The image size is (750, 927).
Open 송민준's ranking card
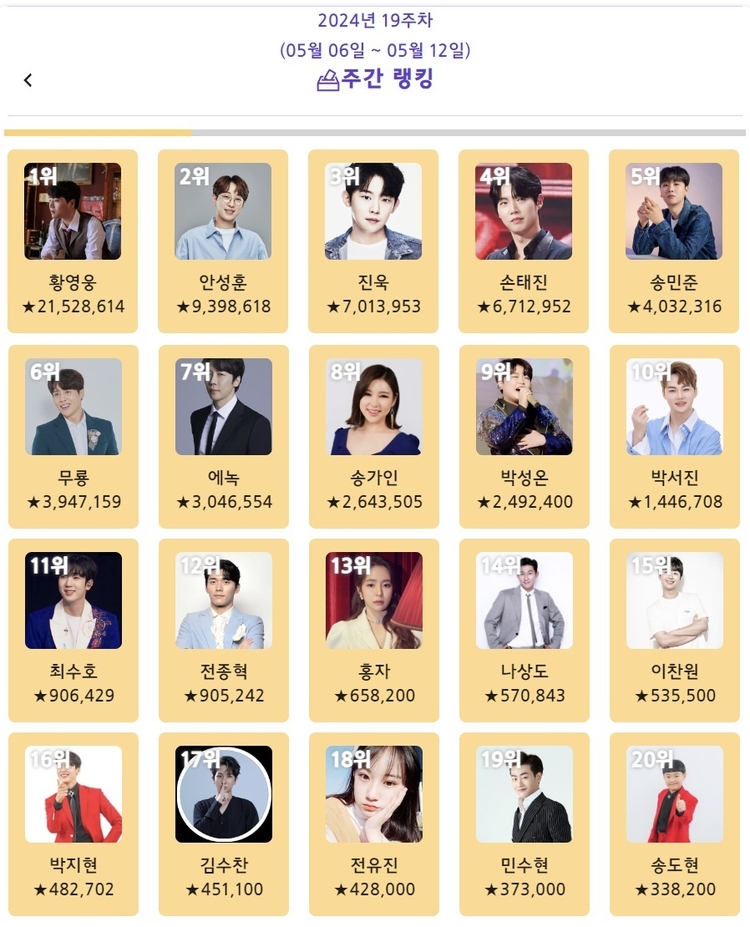tap(674, 240)
